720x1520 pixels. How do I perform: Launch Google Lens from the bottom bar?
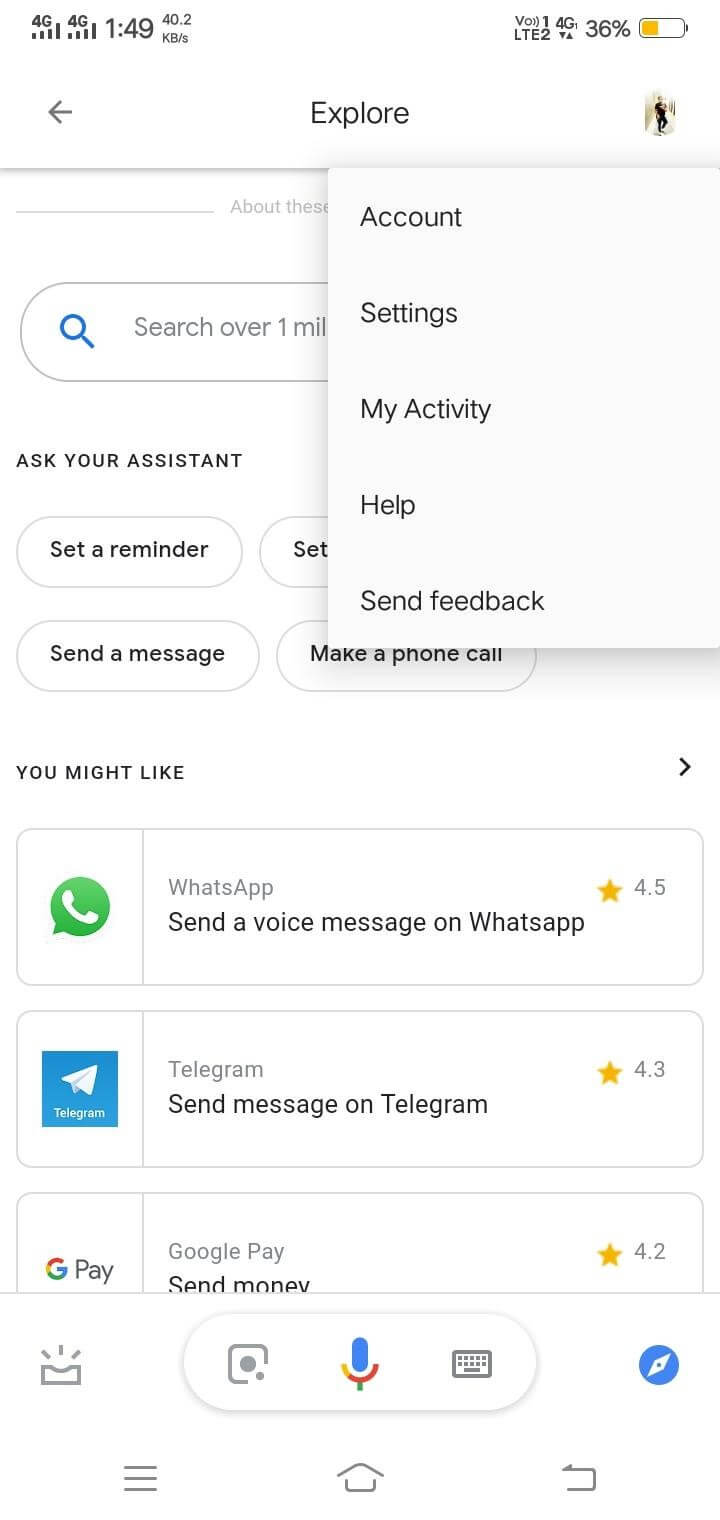tap(247, 1364)
